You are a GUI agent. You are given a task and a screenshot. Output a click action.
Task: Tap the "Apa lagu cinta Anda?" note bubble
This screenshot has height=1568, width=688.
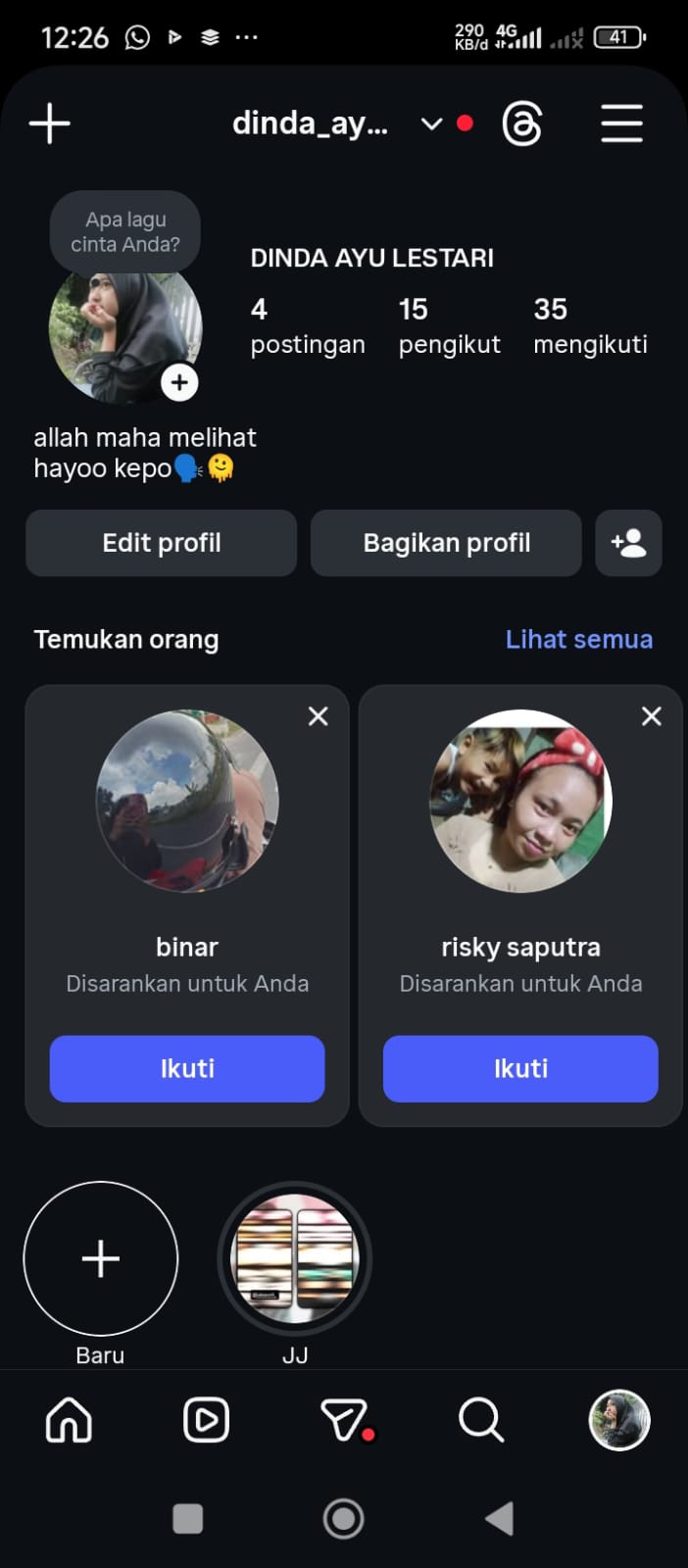125,232
